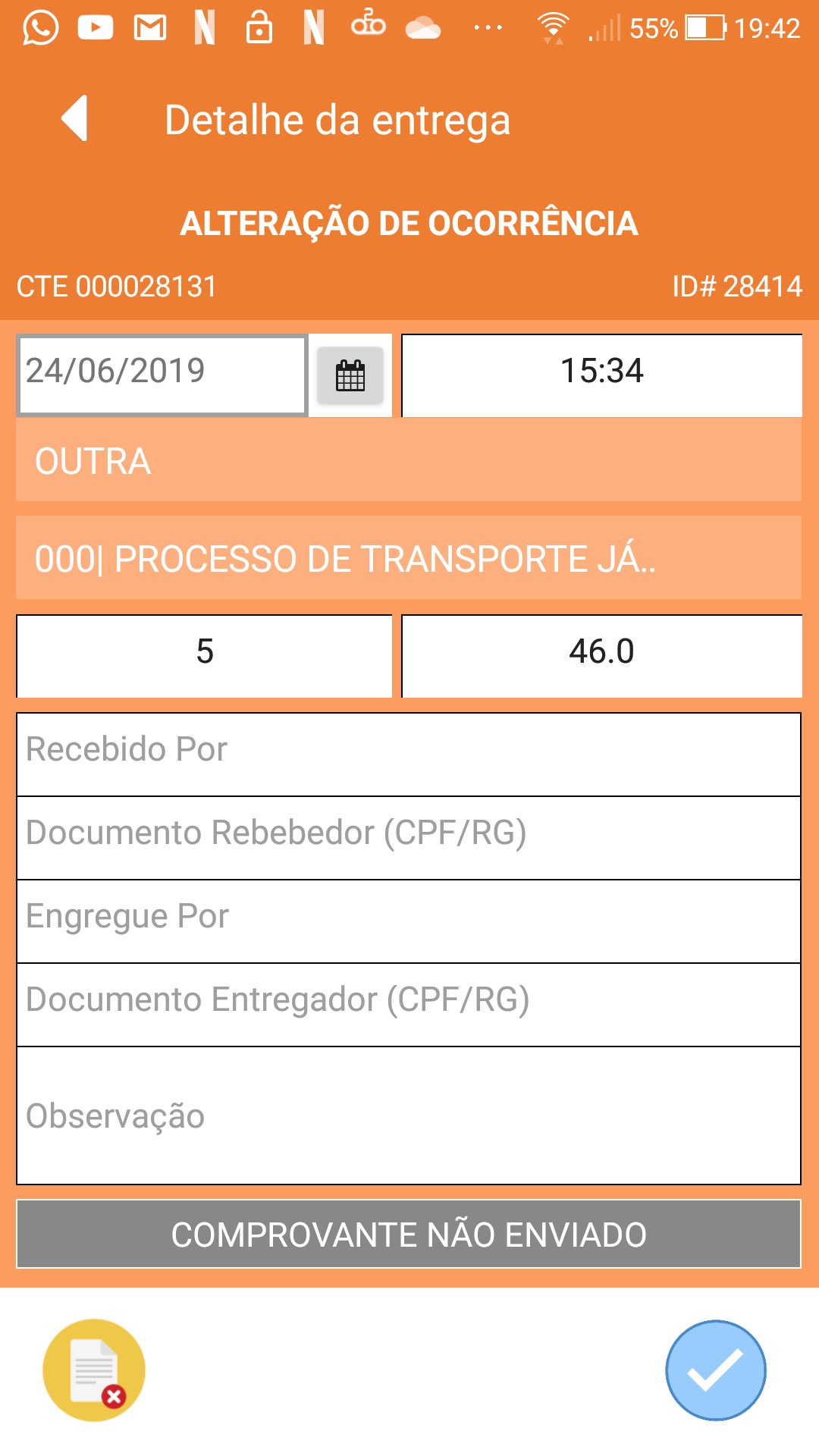Tap the COMPROVANTE NÃO ENVIADO button
Viewport: 819px width, 1456px height.
point(408,1234)
